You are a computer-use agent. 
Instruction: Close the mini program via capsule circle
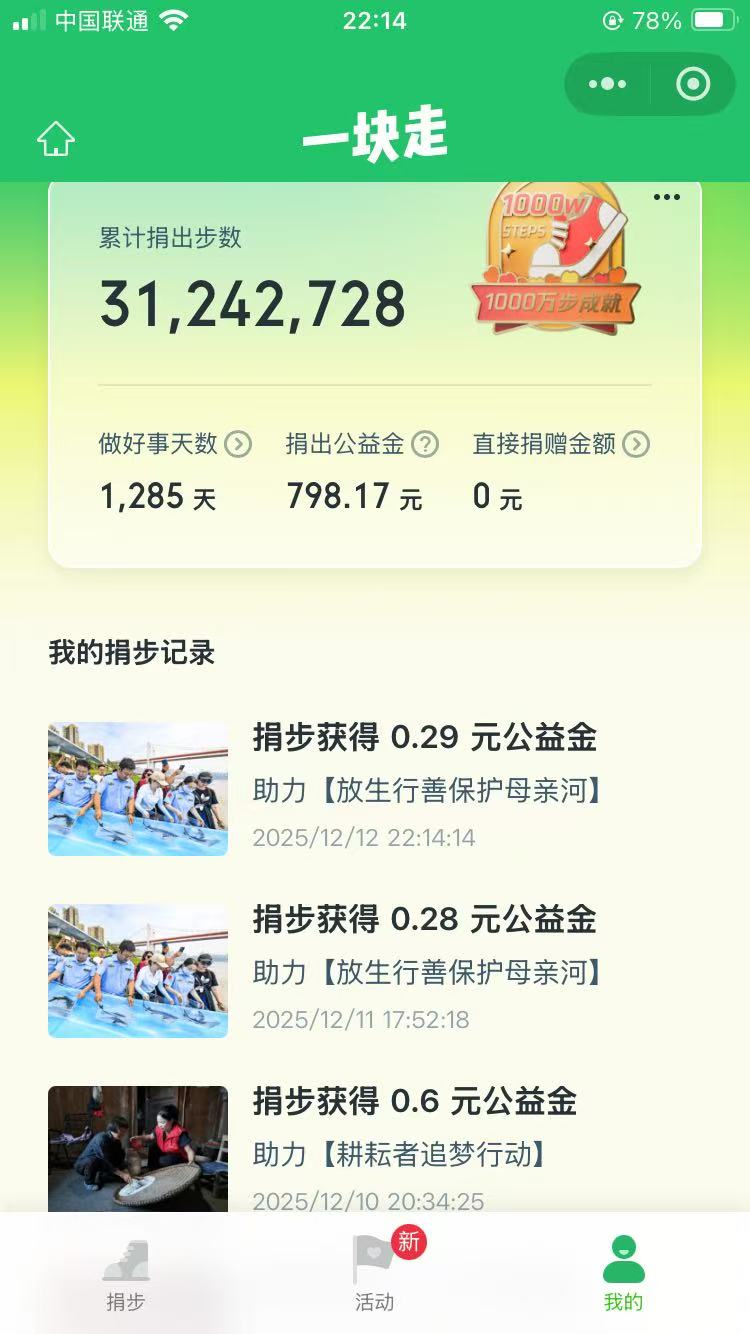click(x=693, y=84)
